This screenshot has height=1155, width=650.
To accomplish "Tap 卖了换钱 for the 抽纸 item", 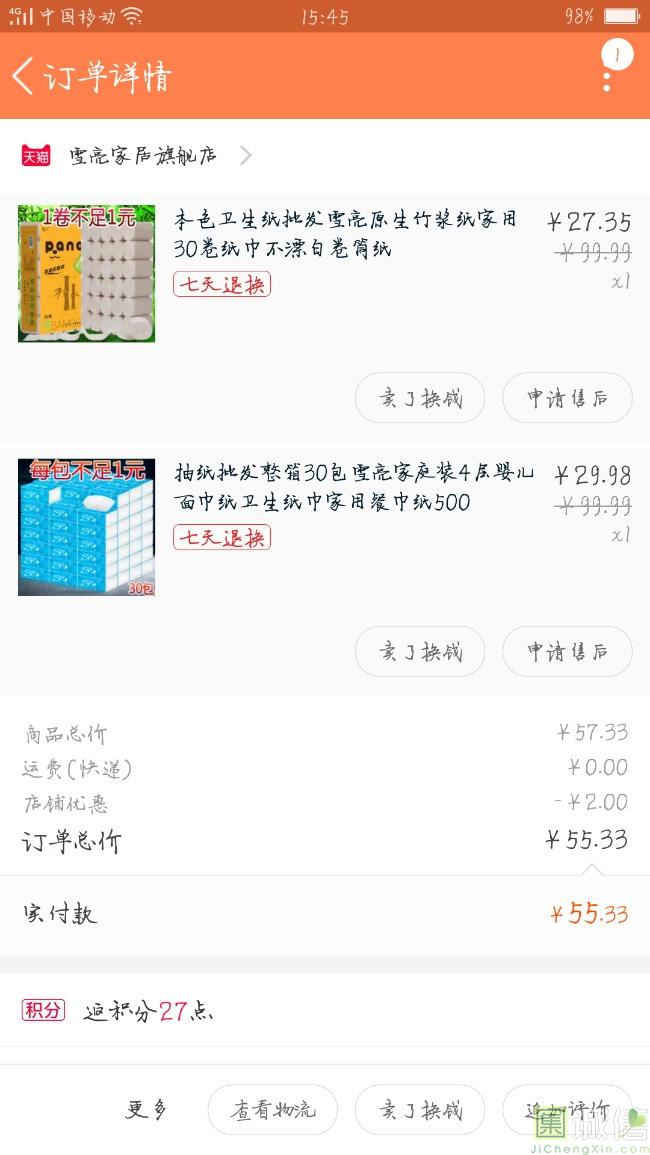I will (420, 652).
